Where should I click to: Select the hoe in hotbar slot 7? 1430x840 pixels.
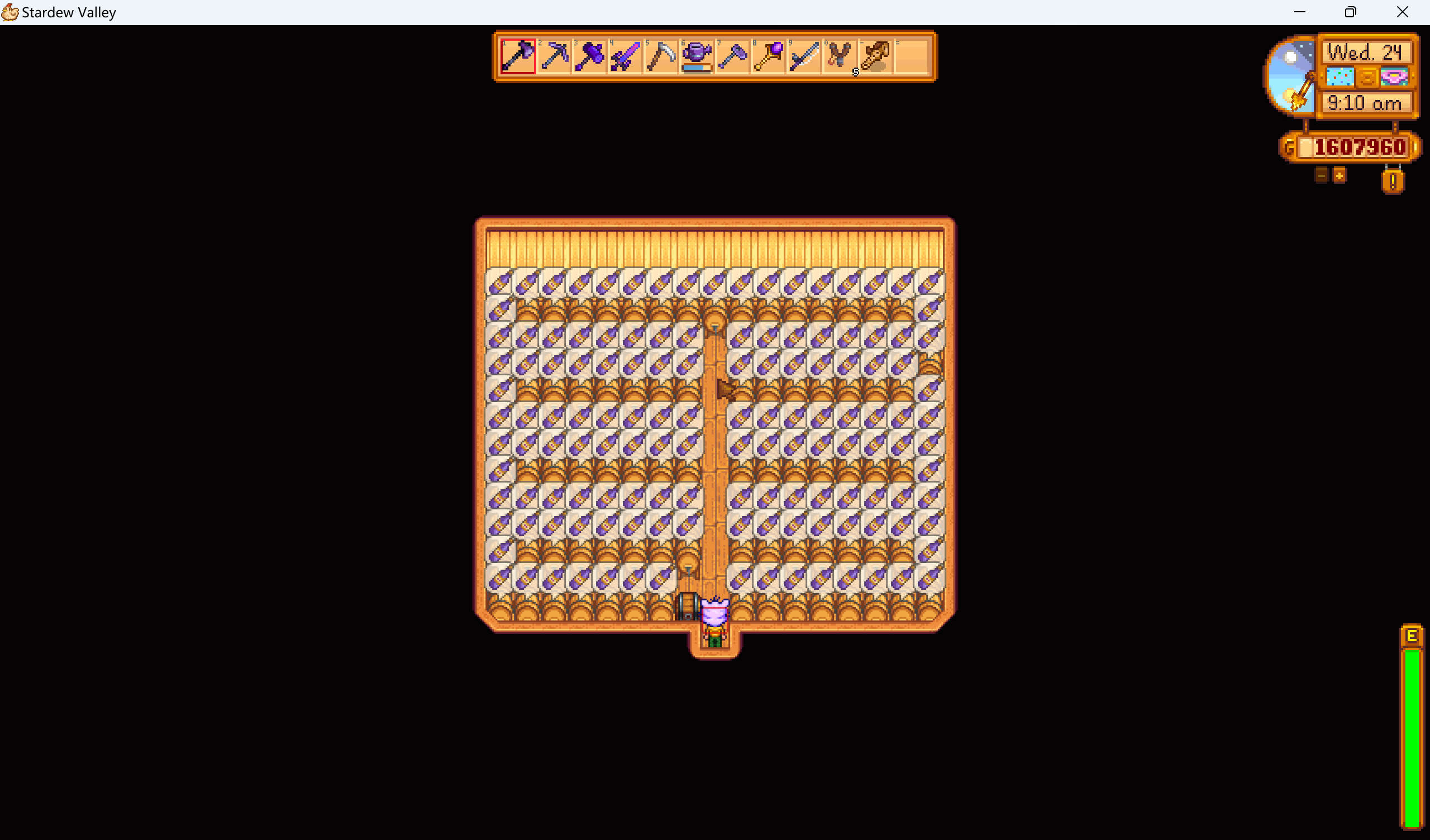pyautogui.click(x=732, y=56)
